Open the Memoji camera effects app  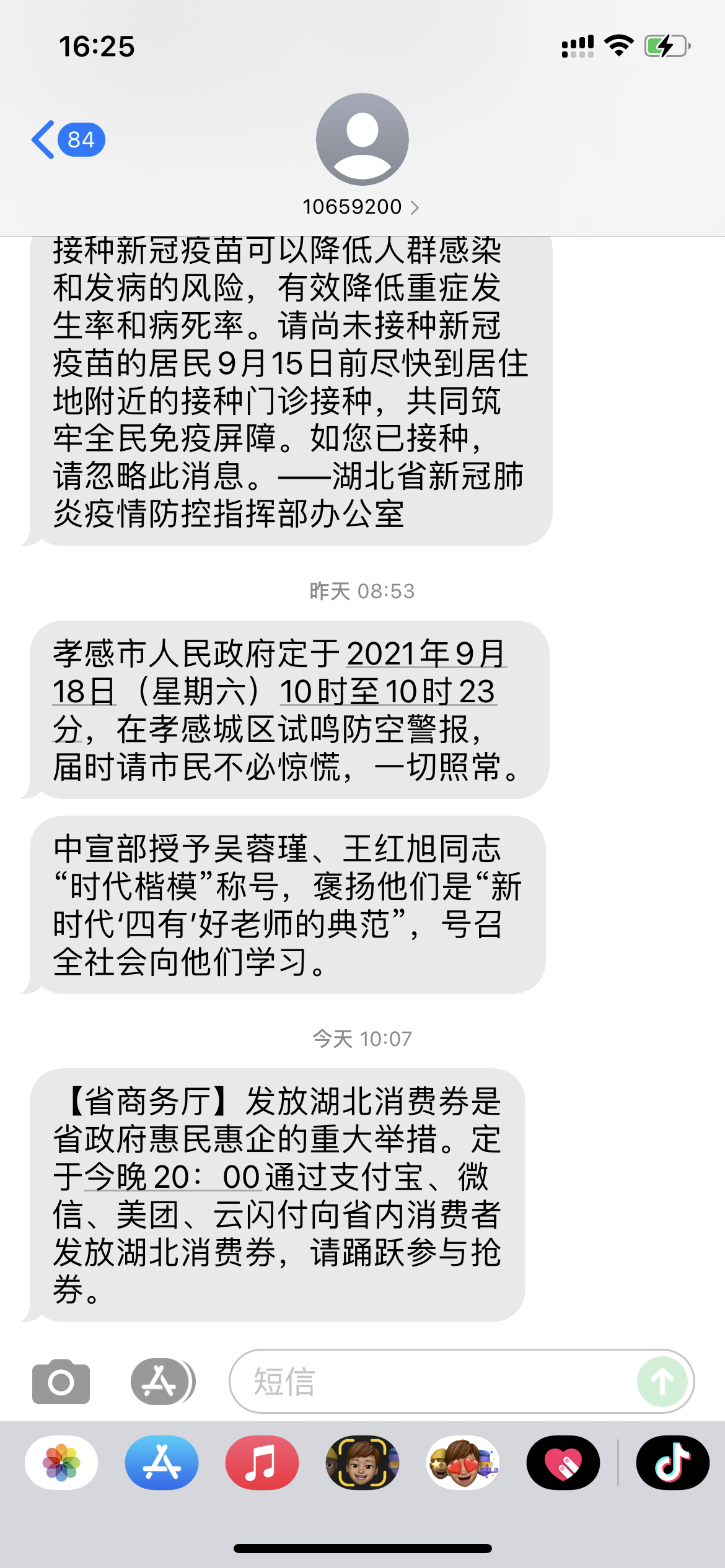[x=362, y=1463]
